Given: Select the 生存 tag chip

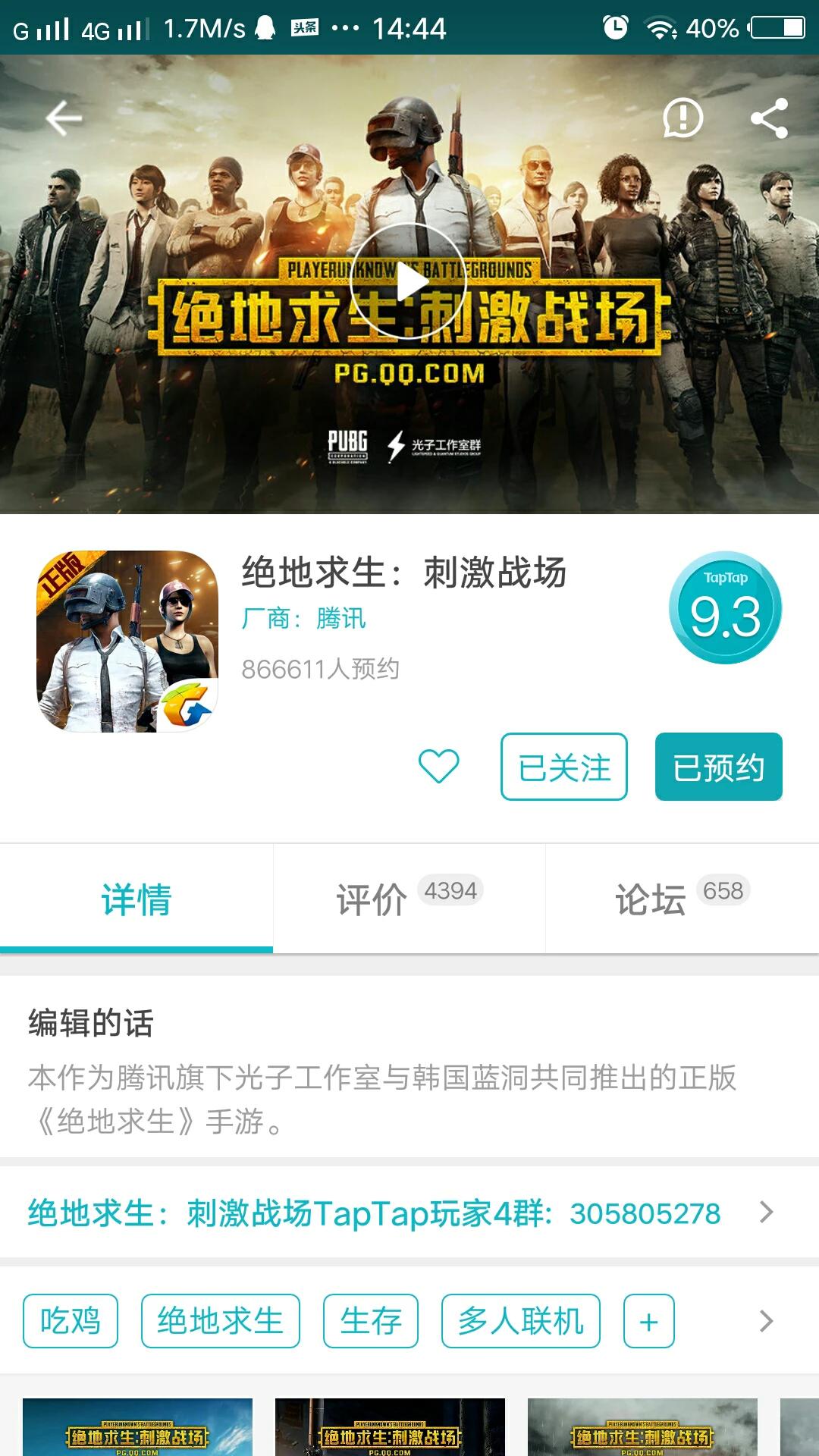Looking at the screenshot, I should tap(371, 1321).
